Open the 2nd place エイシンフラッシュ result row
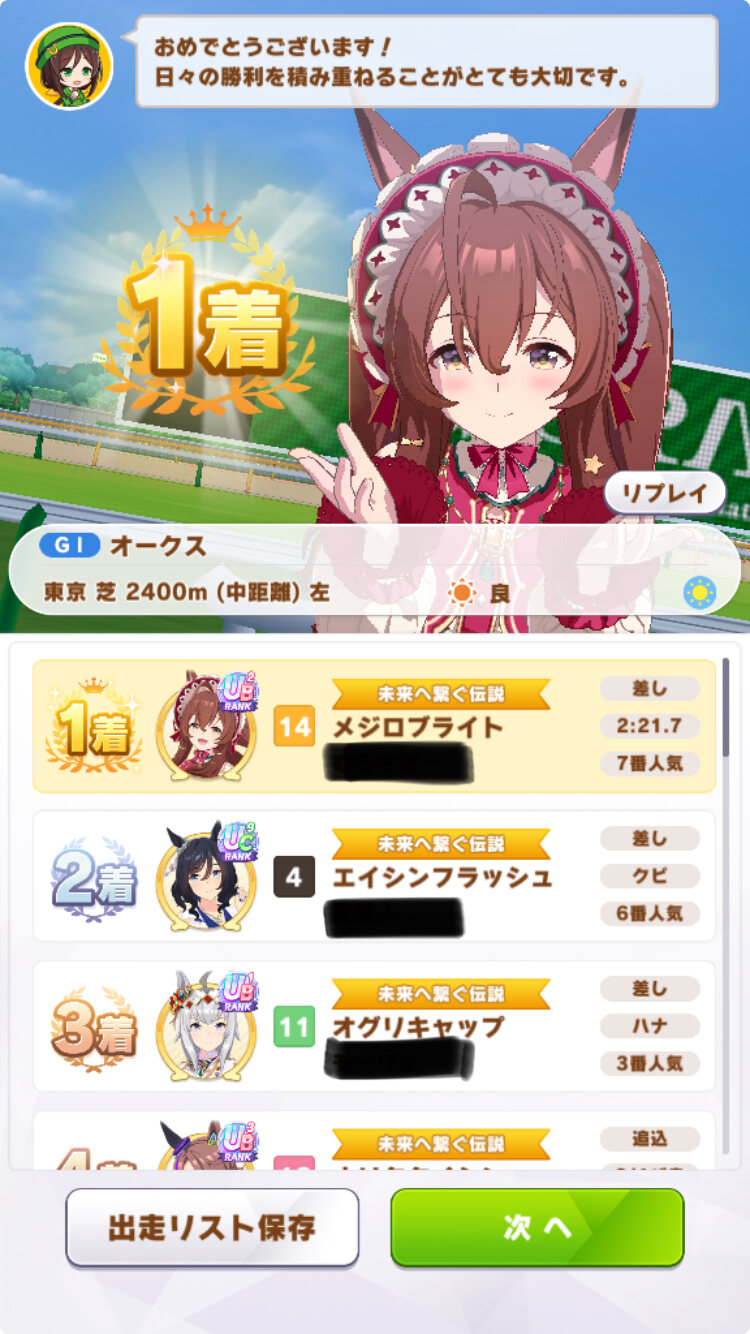750x1334 pixels. click(374, 876)
